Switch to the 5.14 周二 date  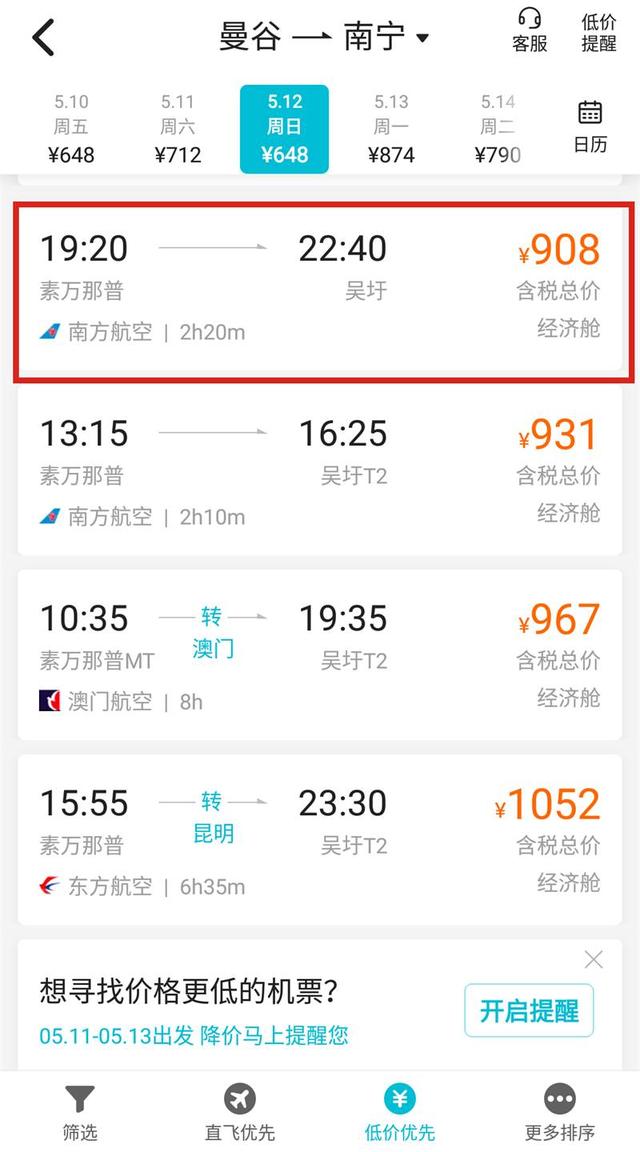(x=497, y=128)
